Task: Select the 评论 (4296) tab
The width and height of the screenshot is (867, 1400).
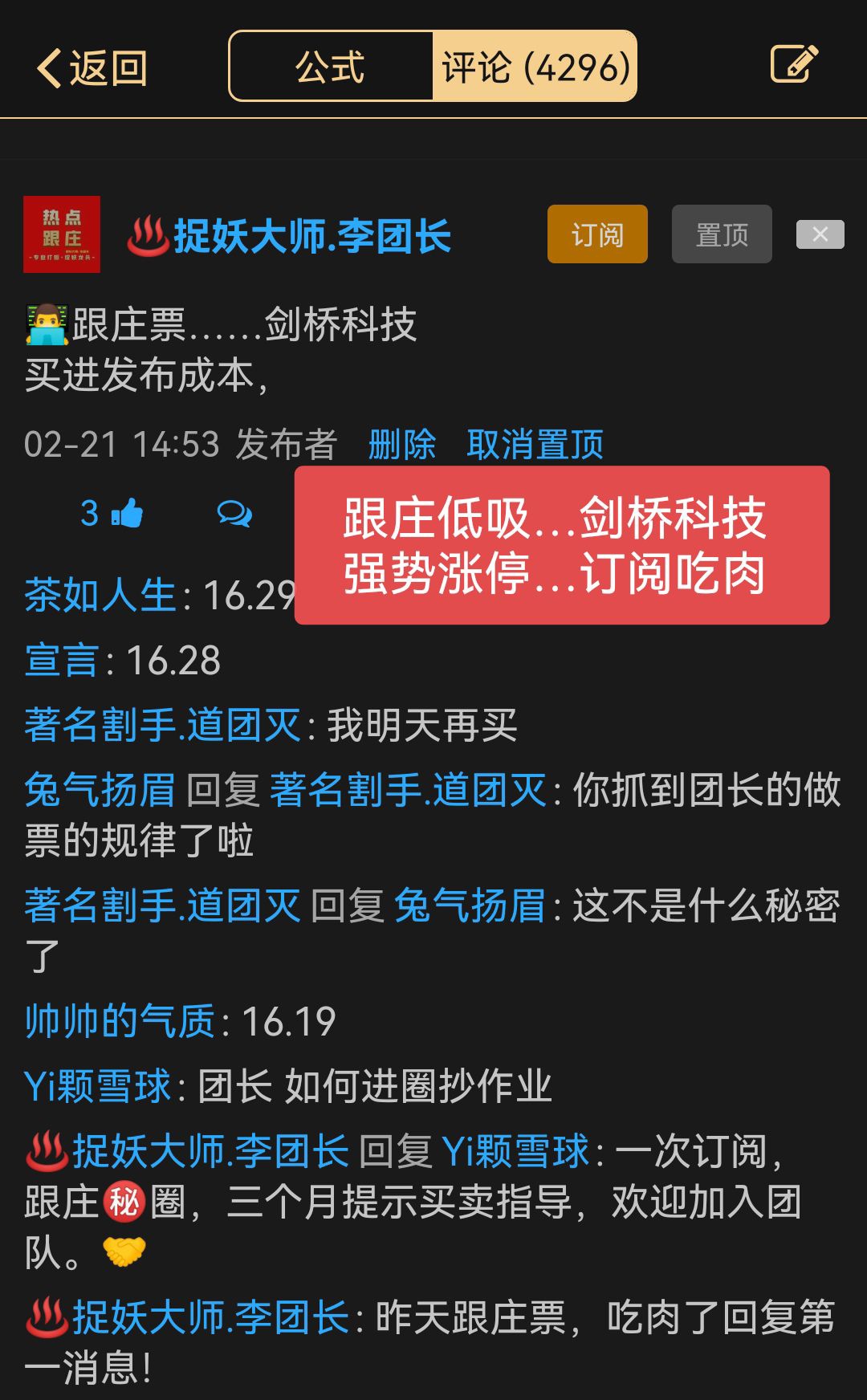Action: pos(535,67)
